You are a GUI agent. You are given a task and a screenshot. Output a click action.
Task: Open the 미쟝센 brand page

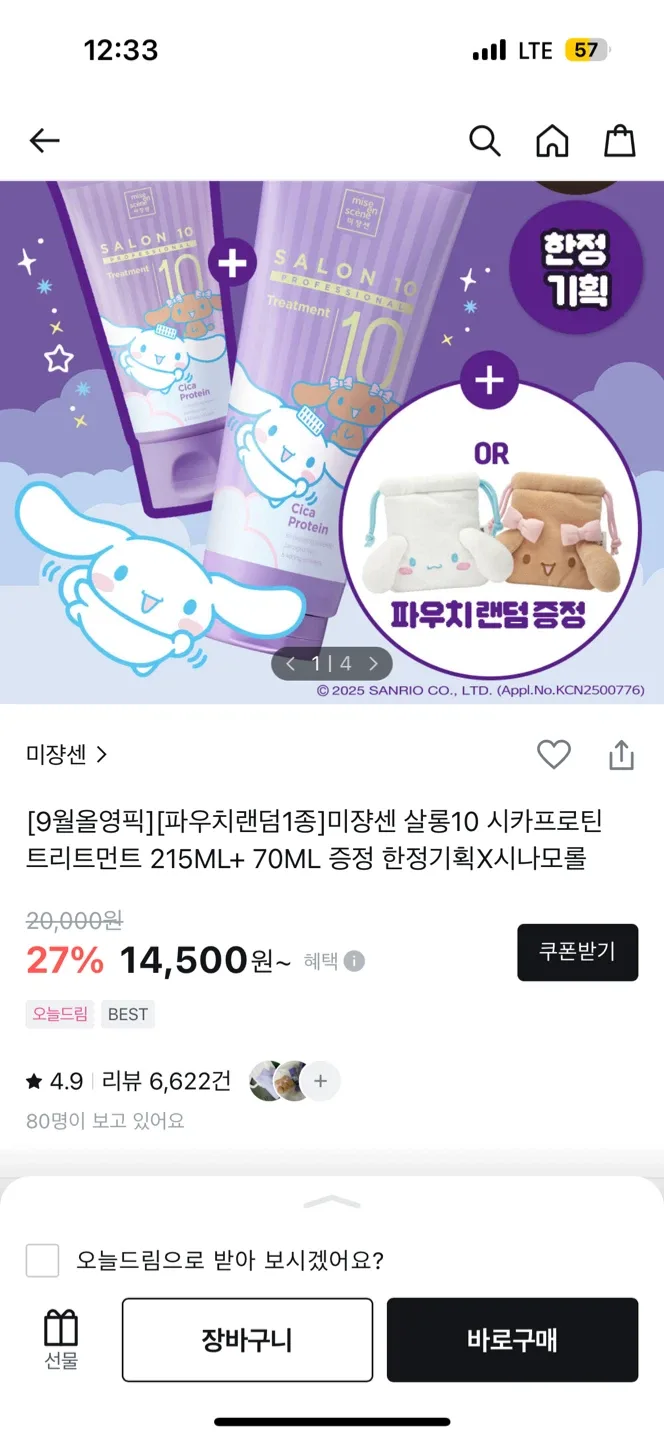tap(66, 755)
